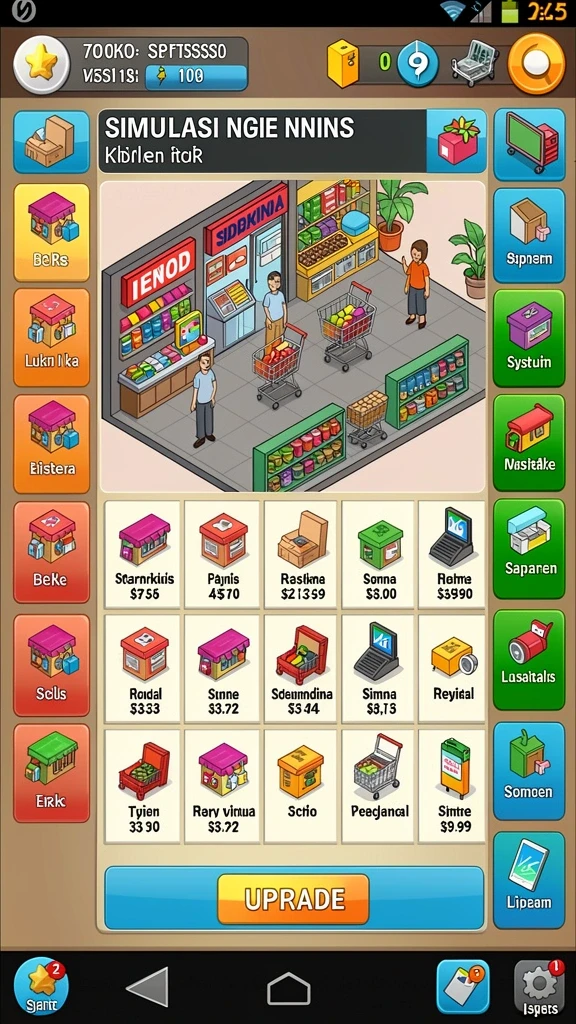The height and width of the screenshot is (1024, 576).
Task: Go back with the navigation arrow
Action: point(148,987)
